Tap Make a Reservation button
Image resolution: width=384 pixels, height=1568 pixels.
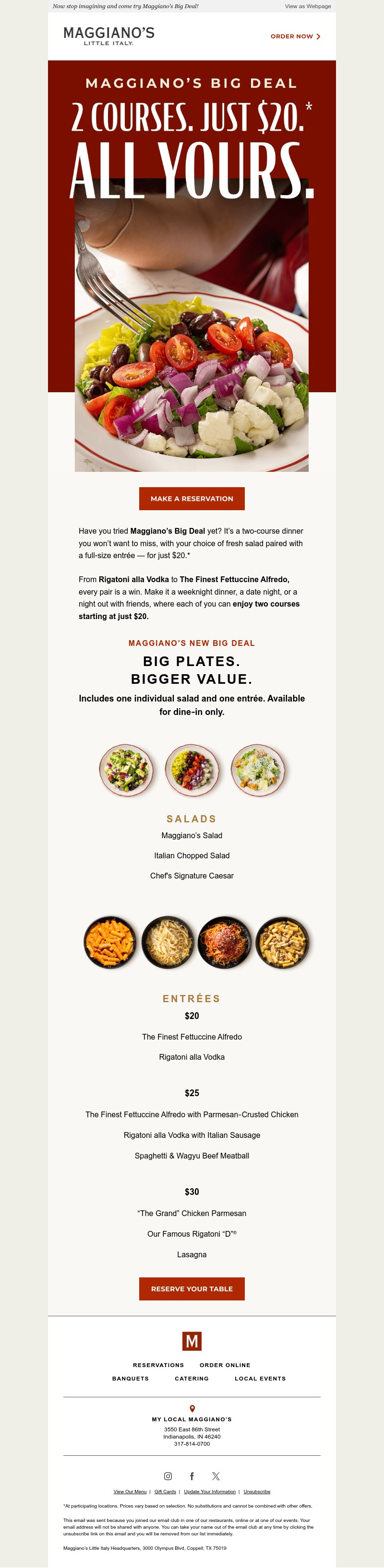point(192,499)
